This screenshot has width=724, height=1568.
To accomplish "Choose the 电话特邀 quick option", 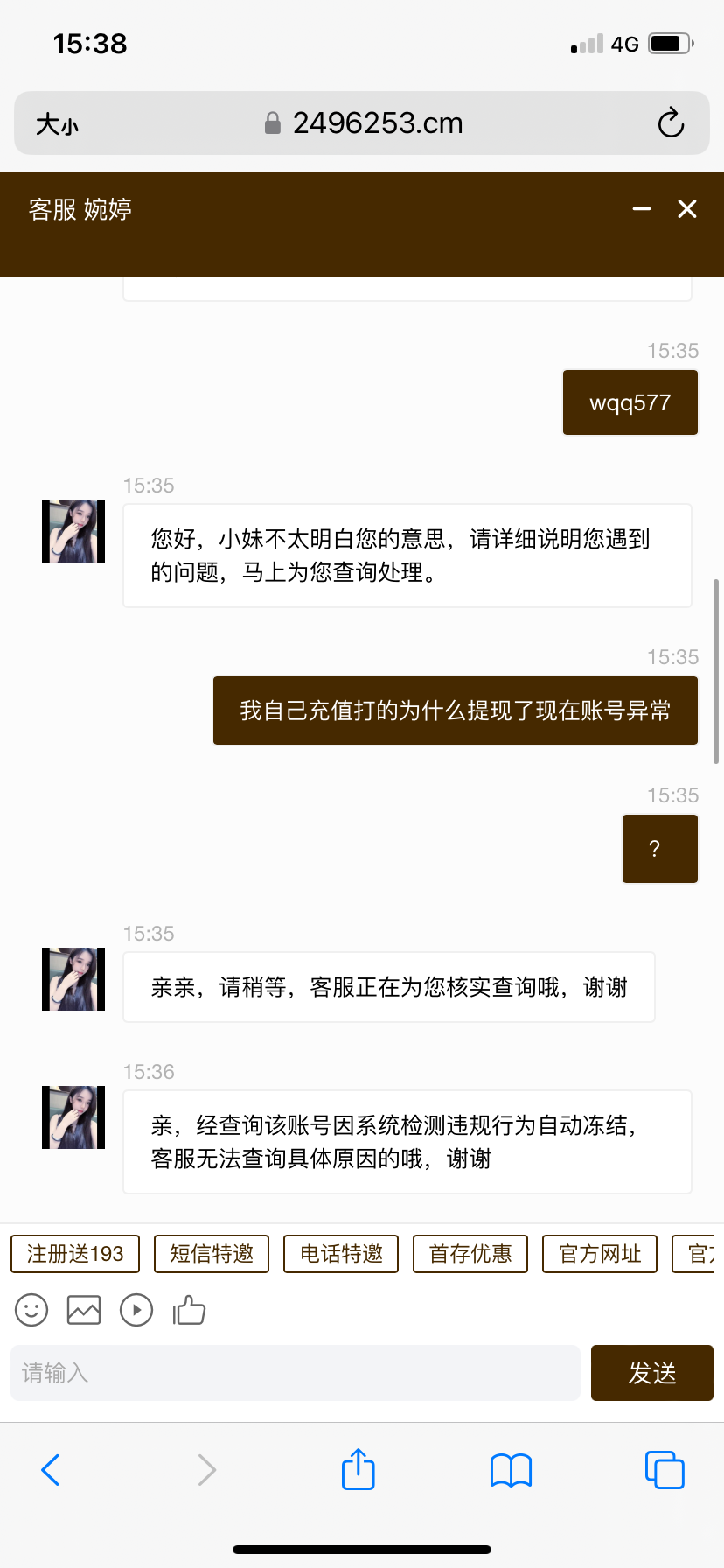I will (341, 1254).
